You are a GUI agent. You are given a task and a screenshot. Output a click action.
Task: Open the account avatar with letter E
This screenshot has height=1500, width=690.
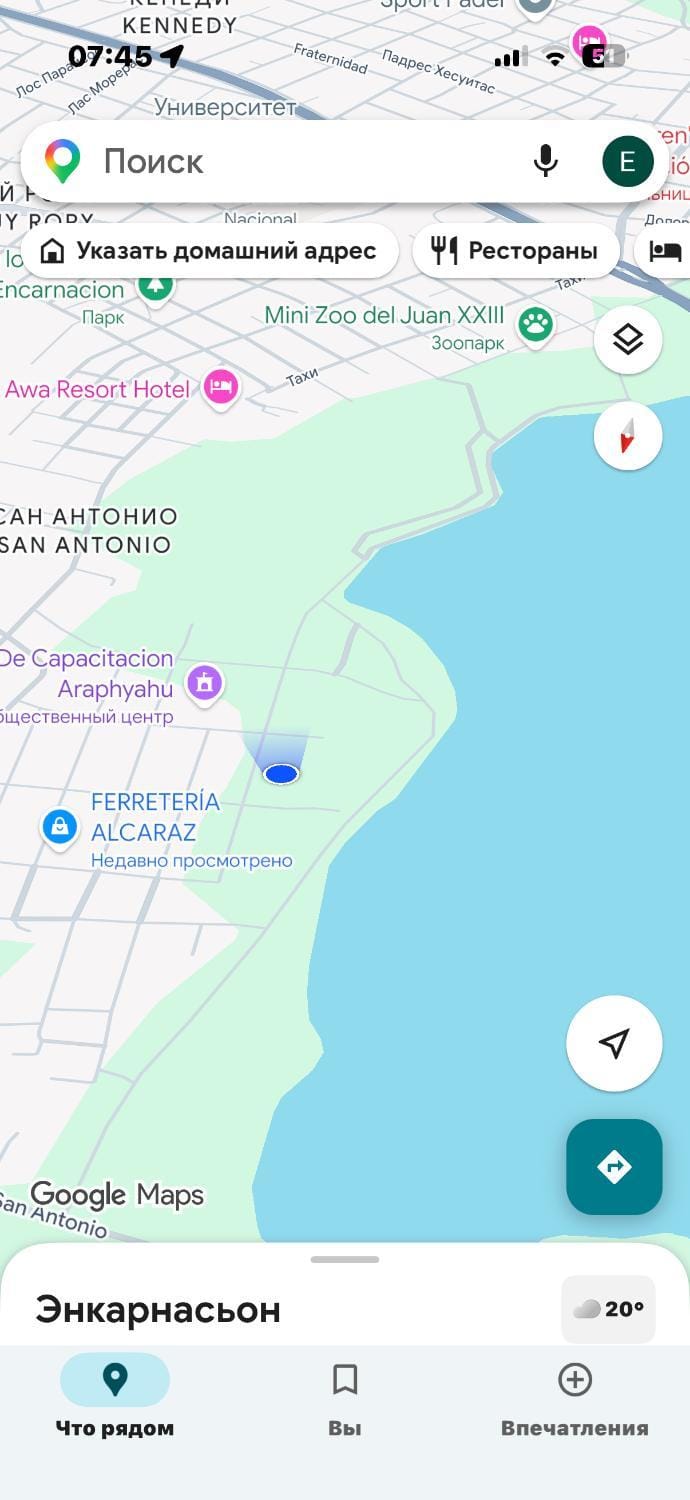628,161
